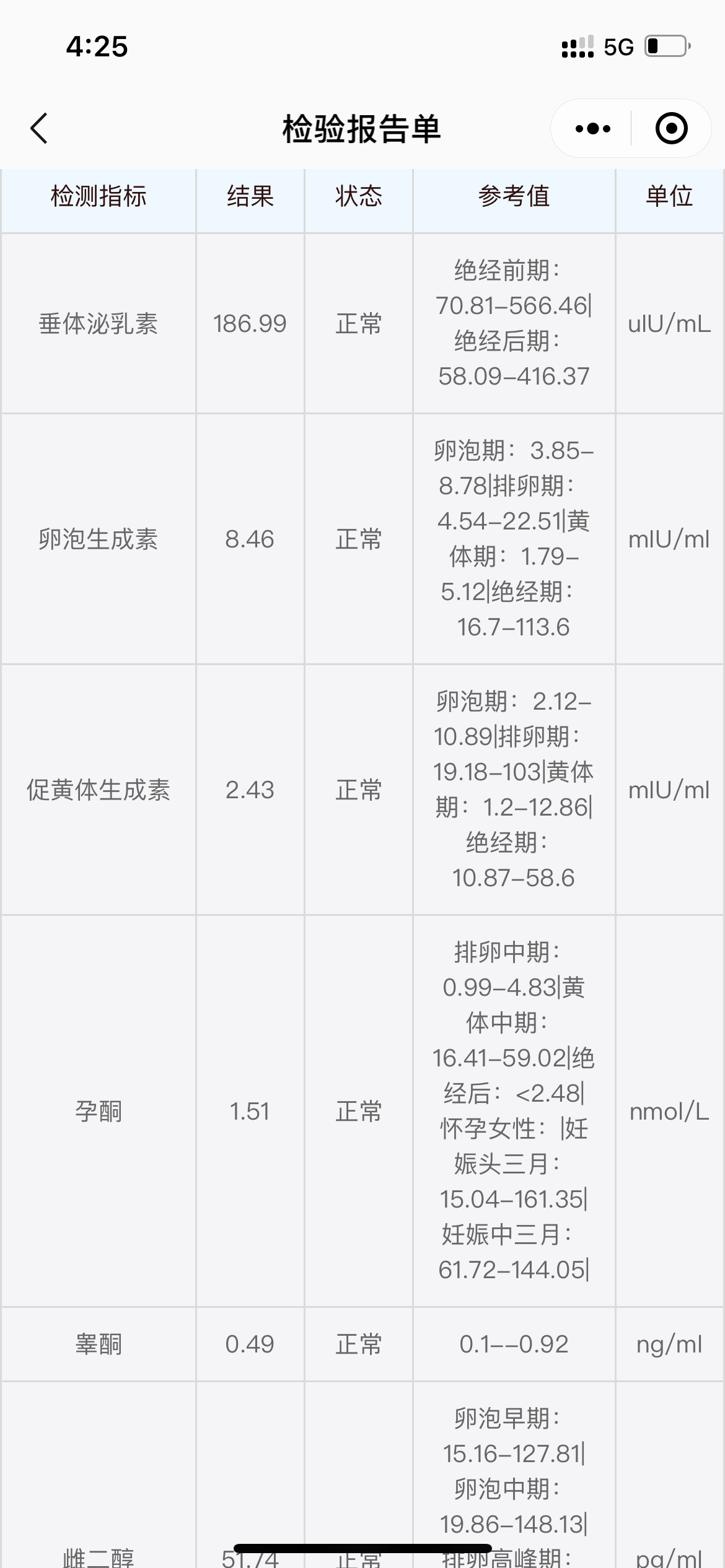Expand the 卵泡生成素 reference range cell
Screen dimensions: 725x1568
click(513, 539)
